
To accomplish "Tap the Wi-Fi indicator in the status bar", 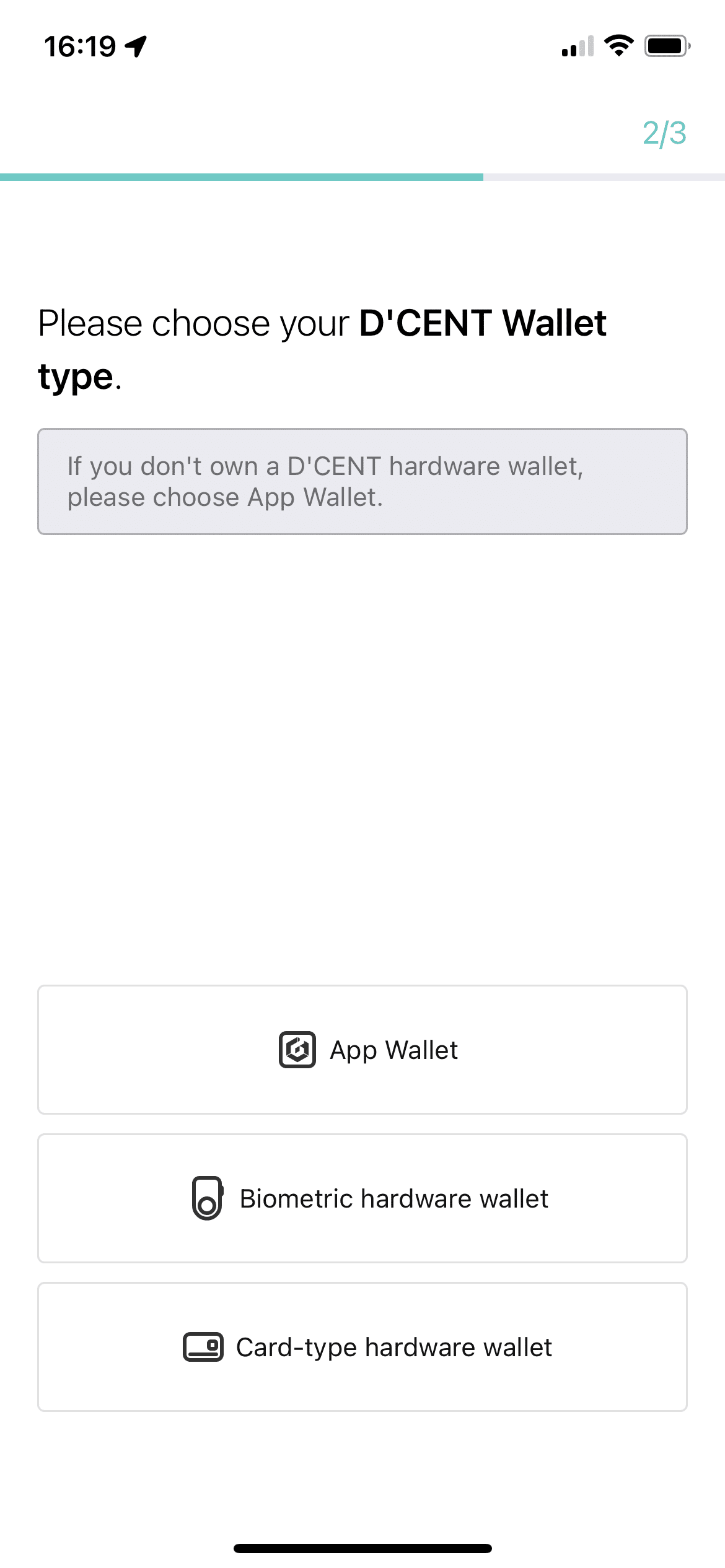I will point(618,44).
